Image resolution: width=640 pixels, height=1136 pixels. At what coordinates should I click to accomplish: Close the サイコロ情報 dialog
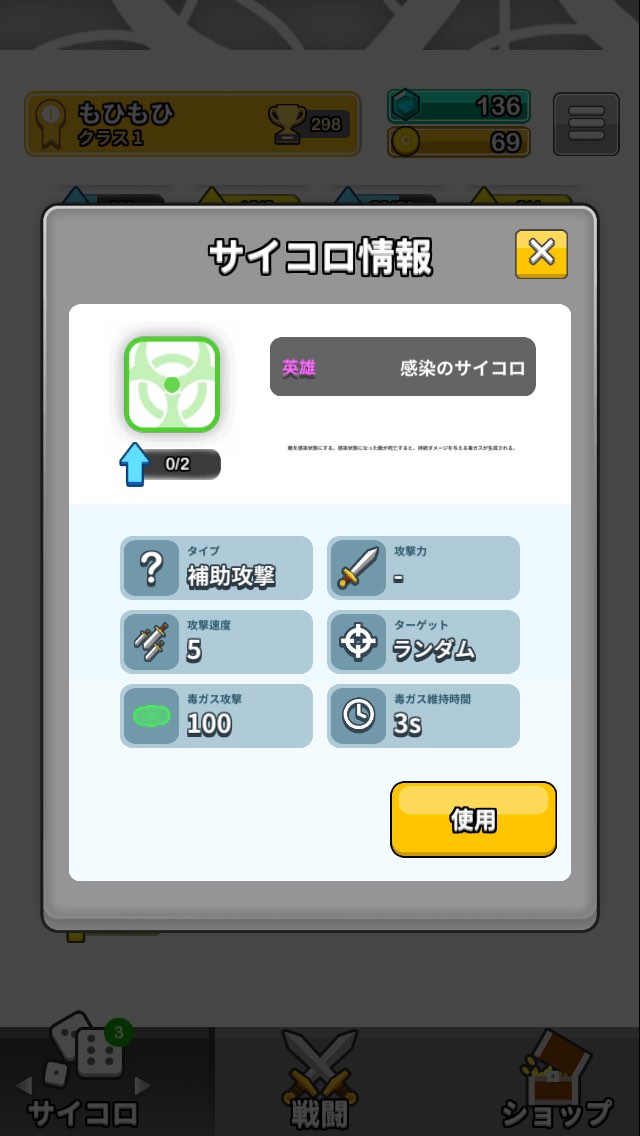coord(541,254)
